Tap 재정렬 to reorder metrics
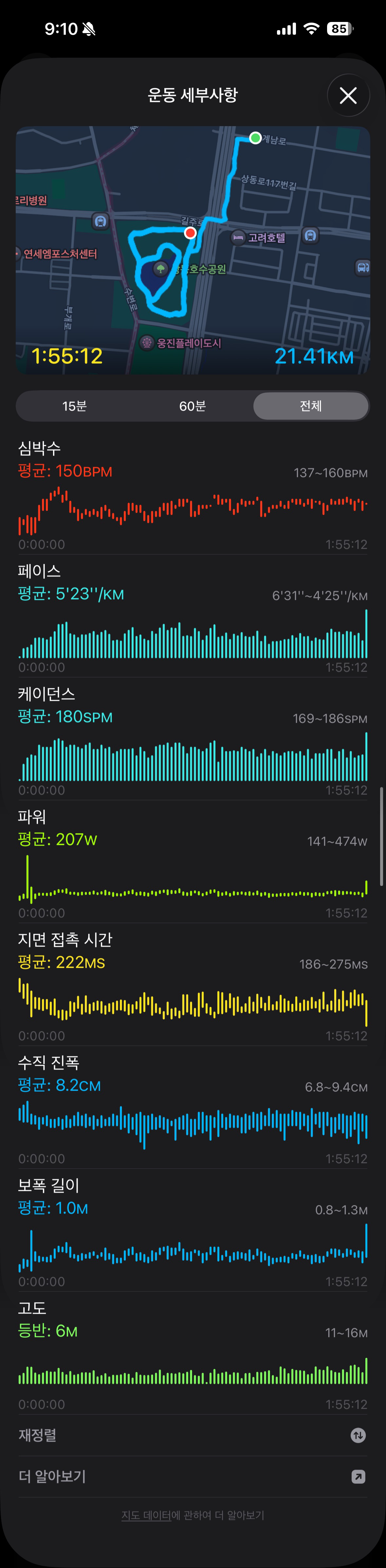386x1568 pixels. pos(193,1435)
